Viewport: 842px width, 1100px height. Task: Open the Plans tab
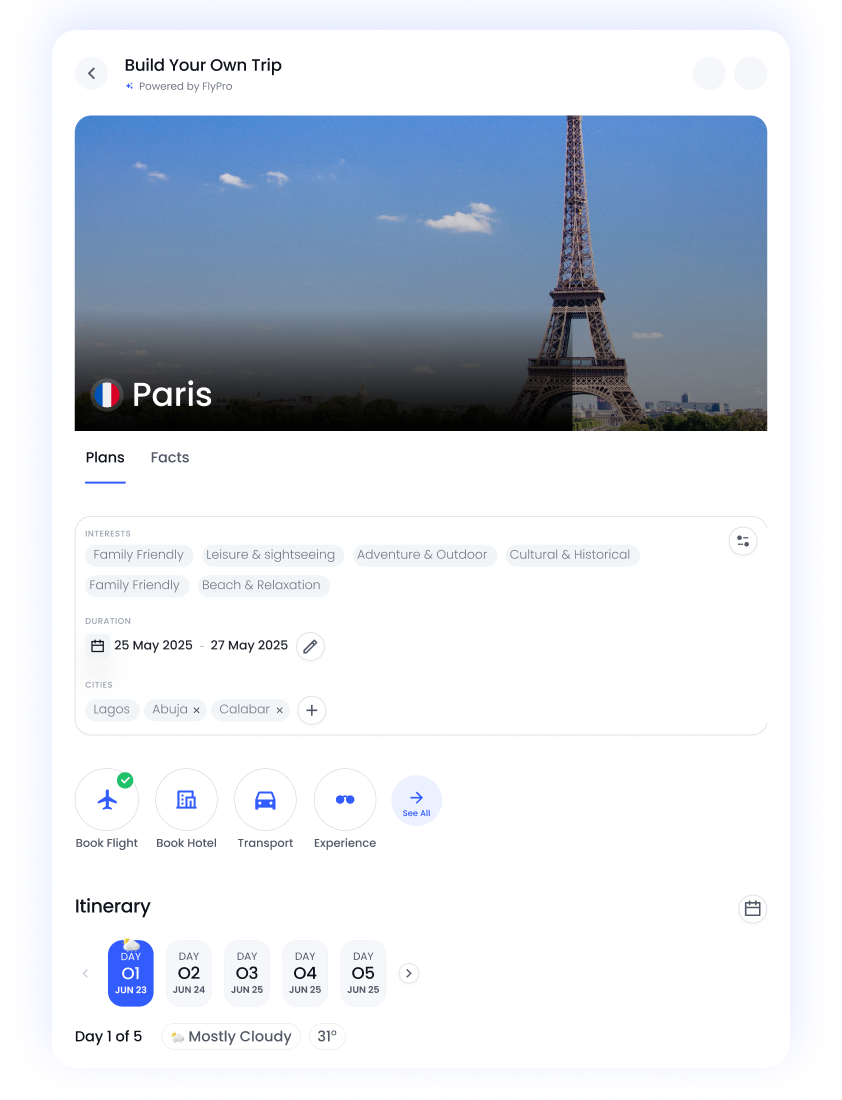pyautogui.click(x=105, y=458)
